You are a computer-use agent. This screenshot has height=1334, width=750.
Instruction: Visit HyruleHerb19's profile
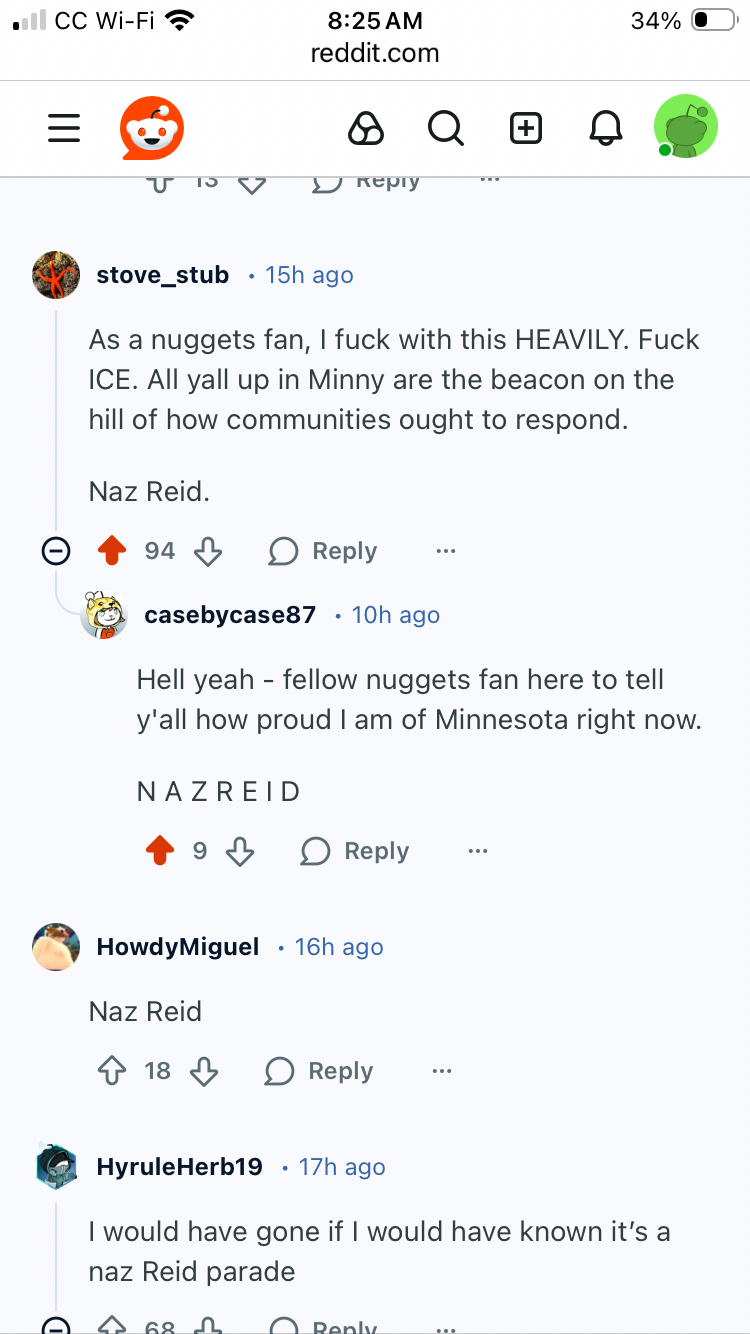pyautogui.click(x=180, y=1167)
